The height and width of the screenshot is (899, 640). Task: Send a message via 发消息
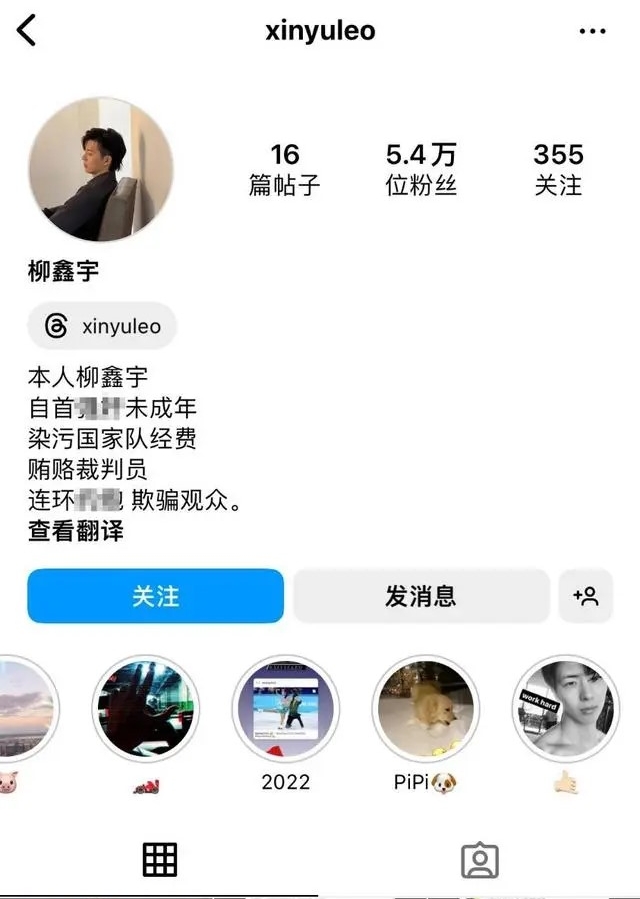click(x=421, y=596)
